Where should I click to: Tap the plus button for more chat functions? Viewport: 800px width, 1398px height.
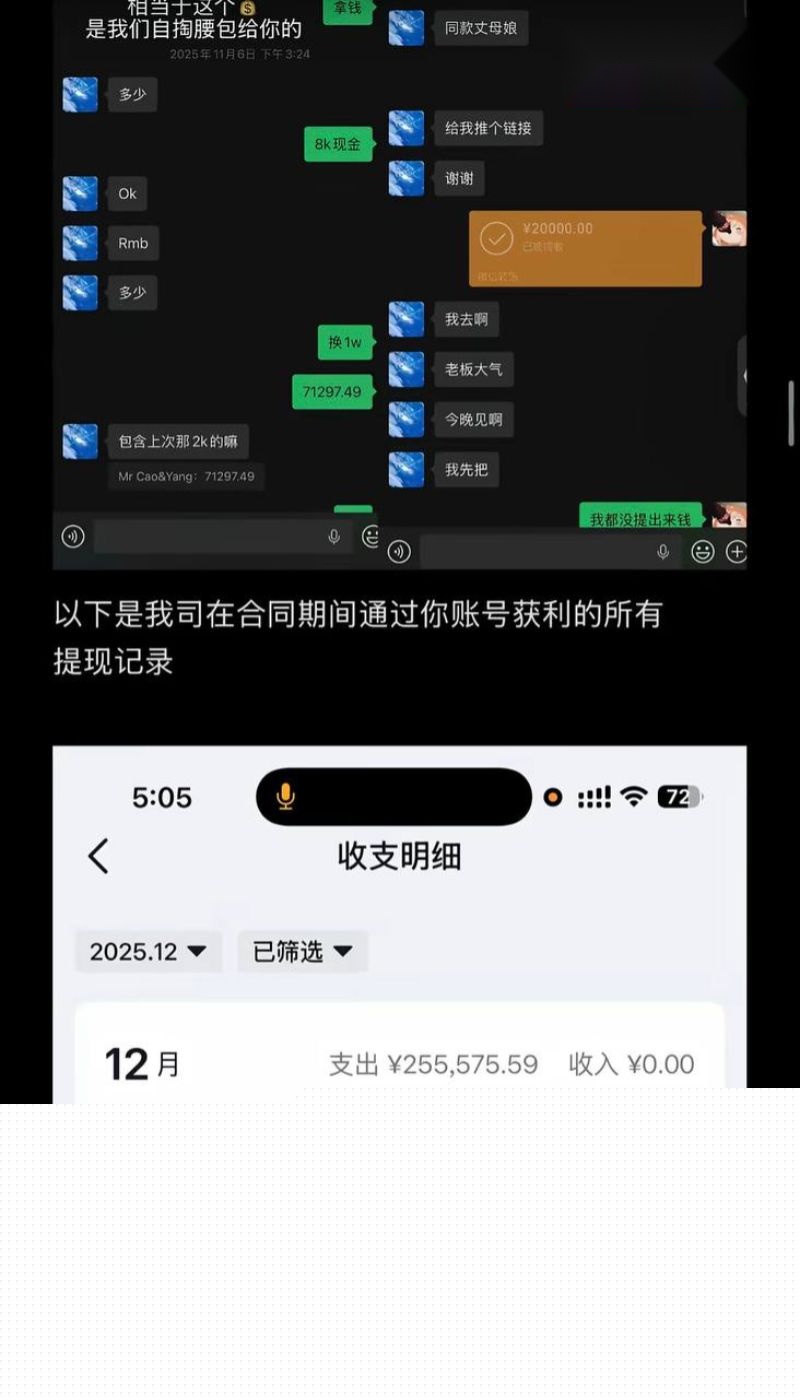[737, 551]
